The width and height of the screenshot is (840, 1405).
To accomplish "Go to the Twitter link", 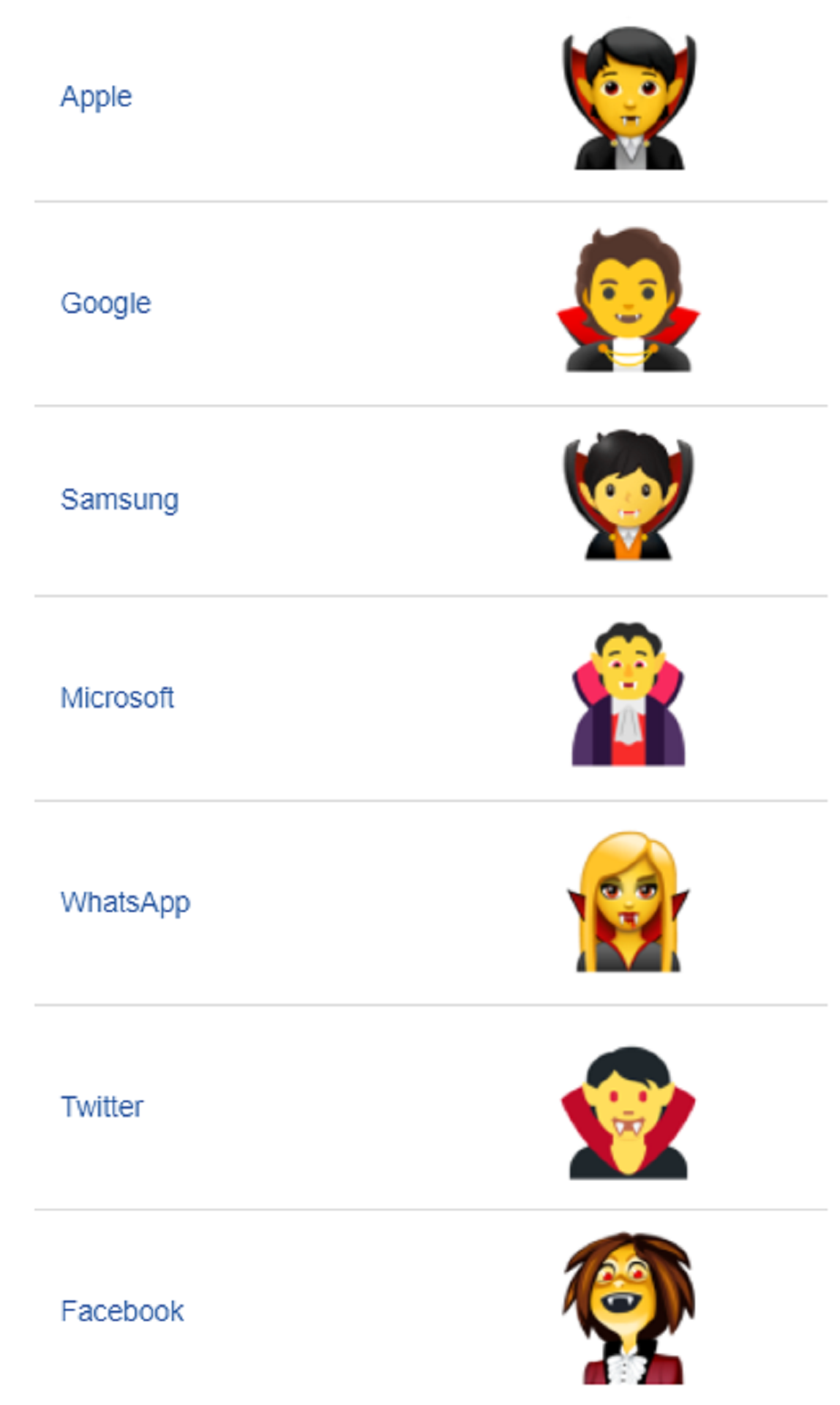I will 102,1106.
